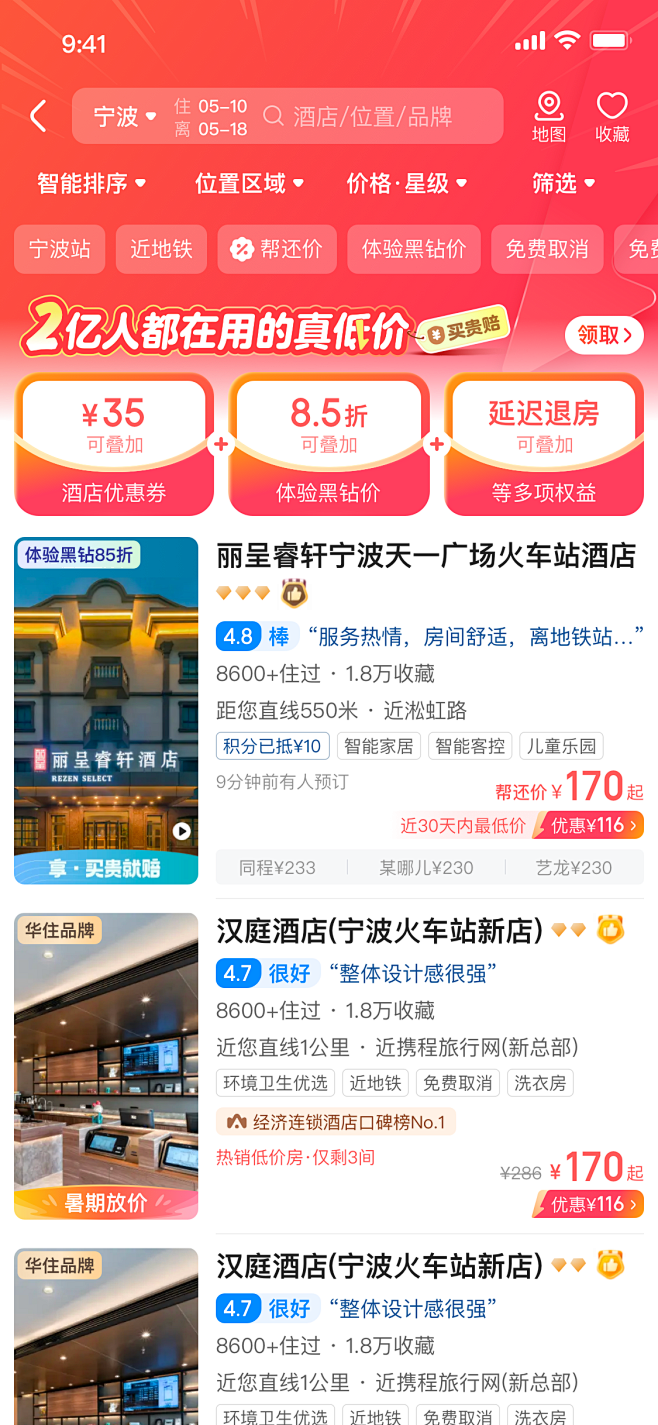Tap the 领取 button on the banner
The width and height of the screenshot is (658, 1425).
click(604, 335)
